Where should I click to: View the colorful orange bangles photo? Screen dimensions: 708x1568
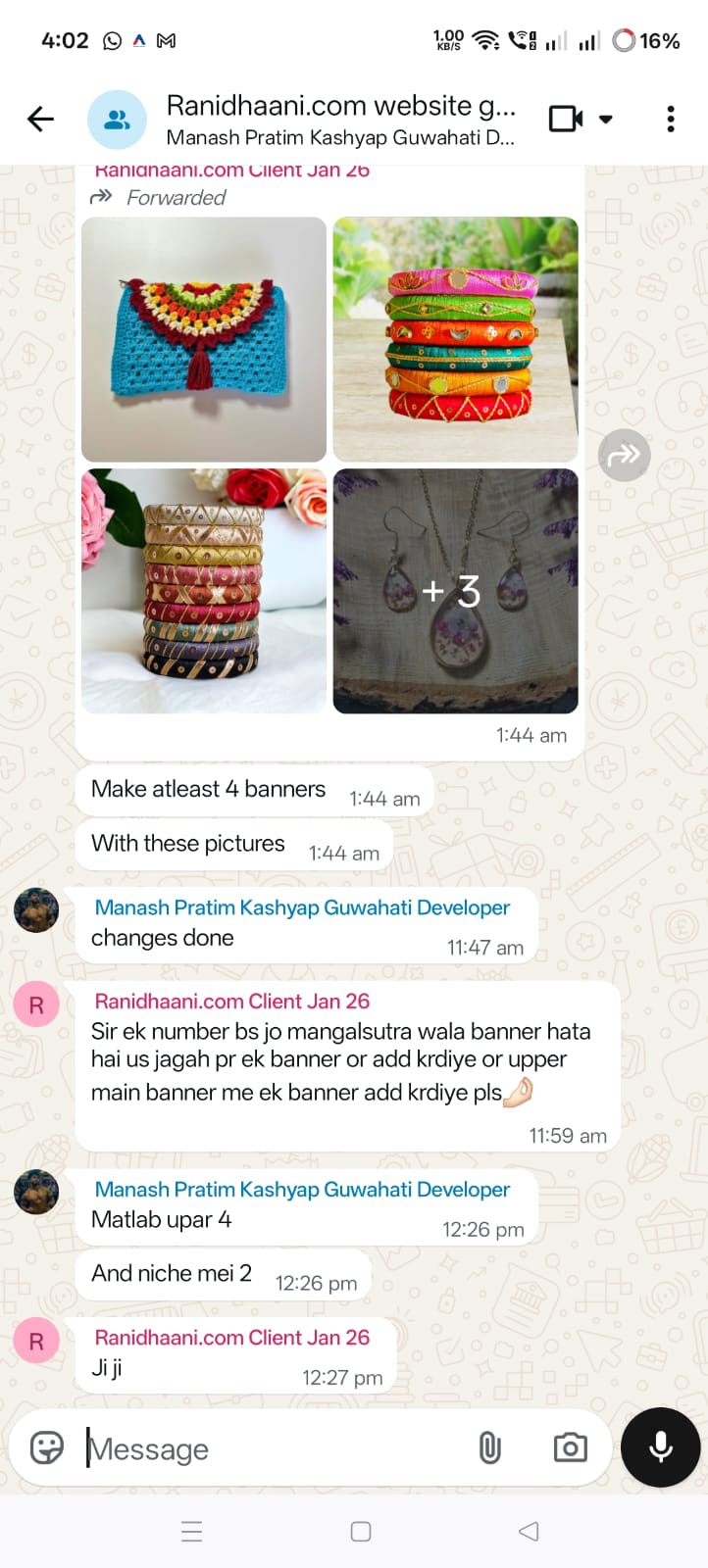[455, 339]
